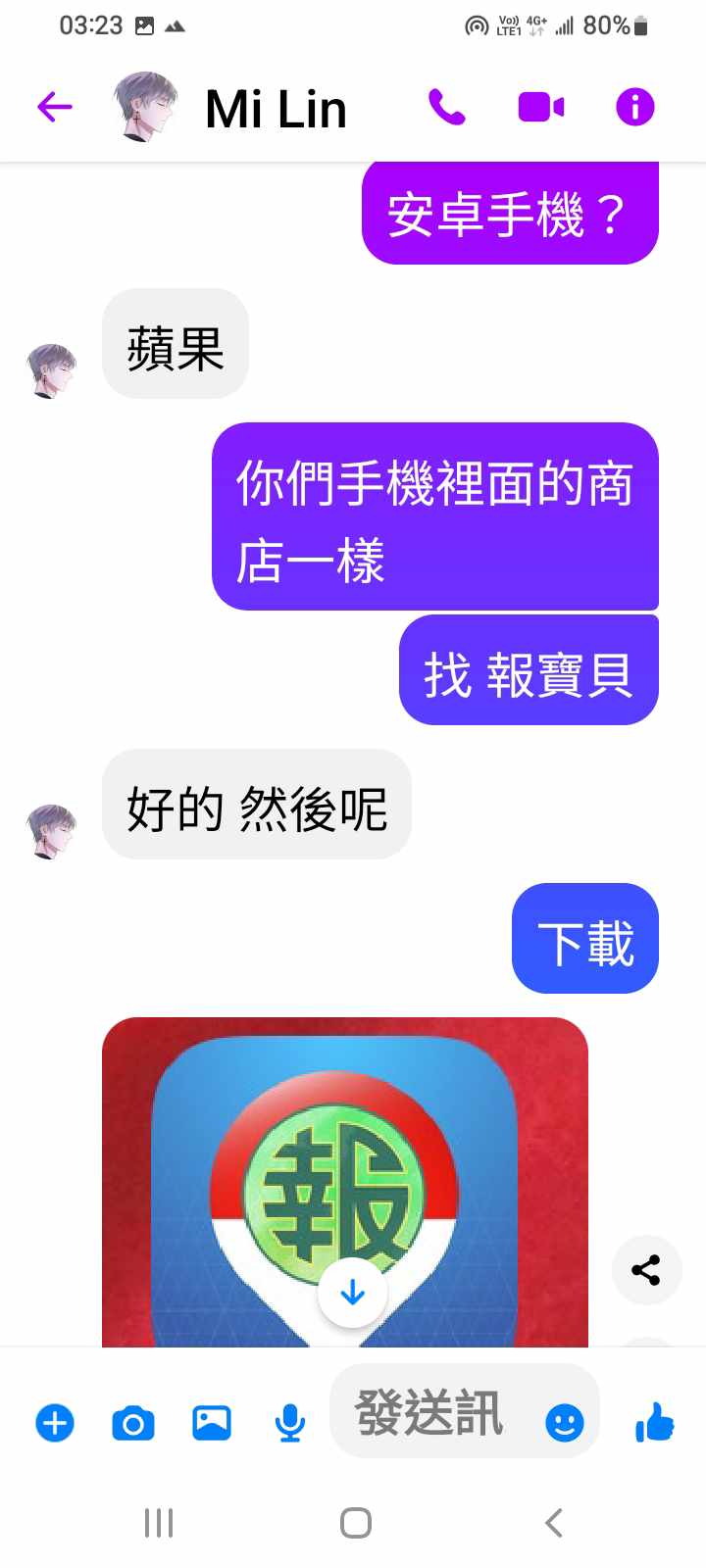Open conversation info for Mi Lin

pos(634,107)
